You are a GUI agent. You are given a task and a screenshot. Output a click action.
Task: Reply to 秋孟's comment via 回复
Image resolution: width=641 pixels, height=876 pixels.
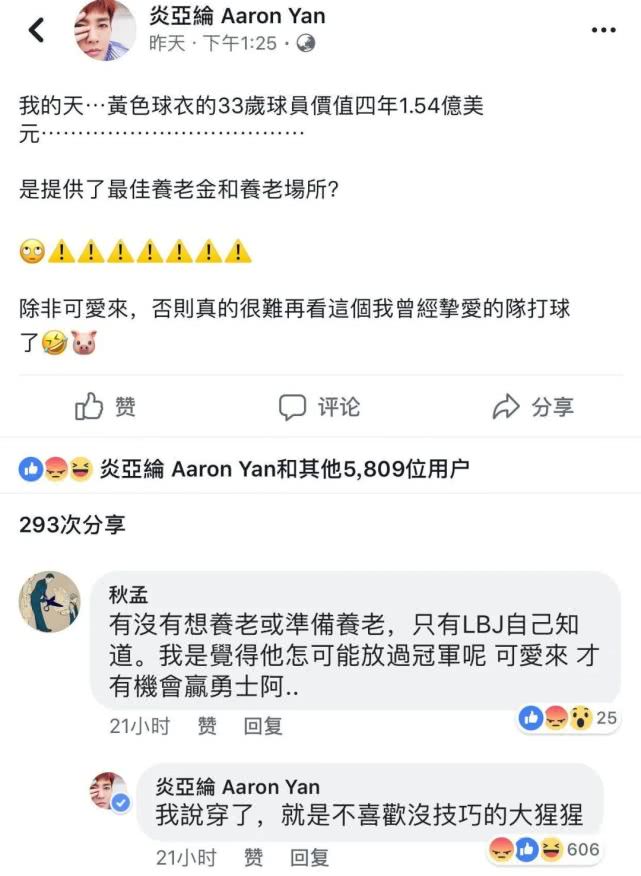coord(263,726)
